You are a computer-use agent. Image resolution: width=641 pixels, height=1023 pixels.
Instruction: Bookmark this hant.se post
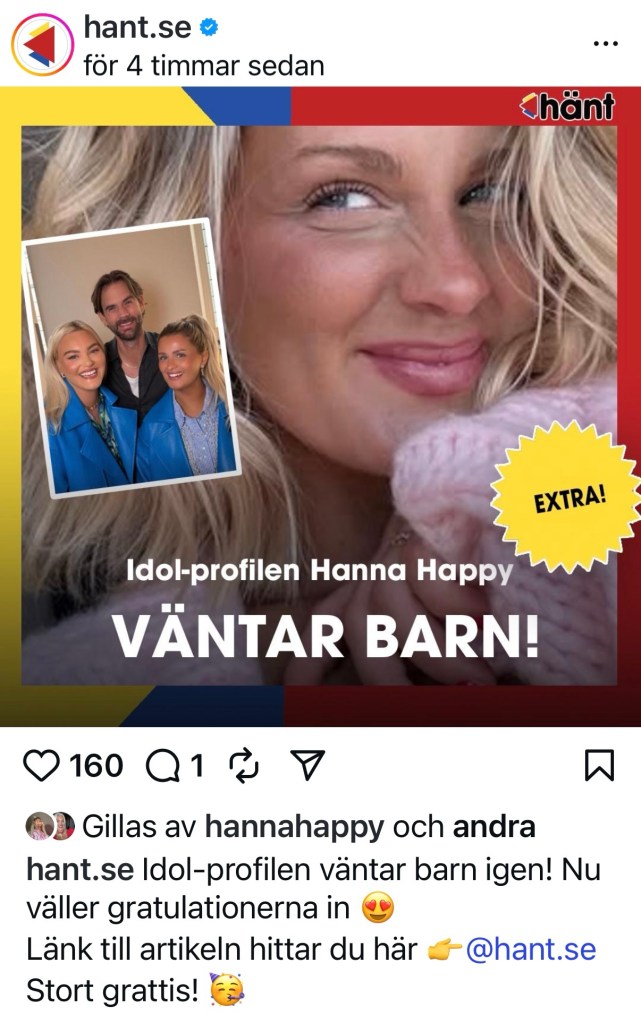[x=598, y=766]
